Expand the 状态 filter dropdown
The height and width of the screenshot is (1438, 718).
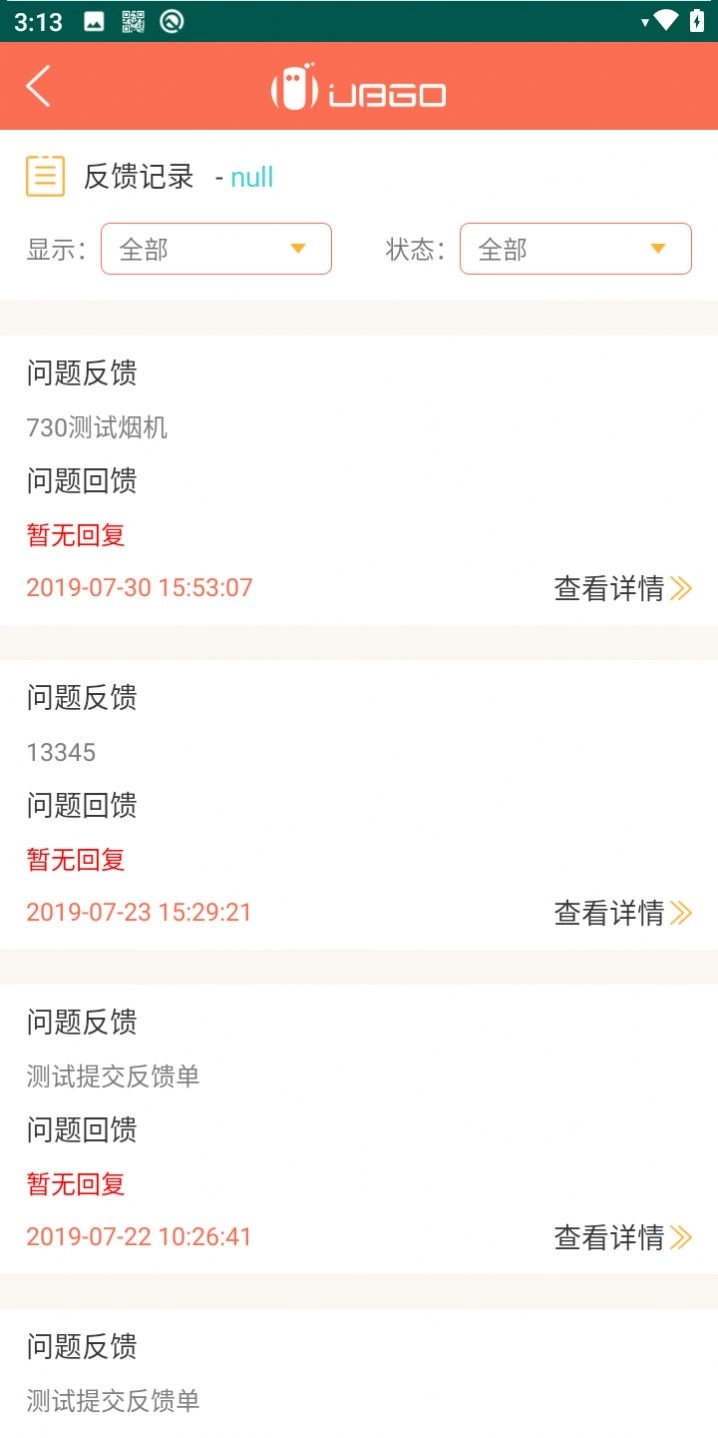click(x=575, y=249)
